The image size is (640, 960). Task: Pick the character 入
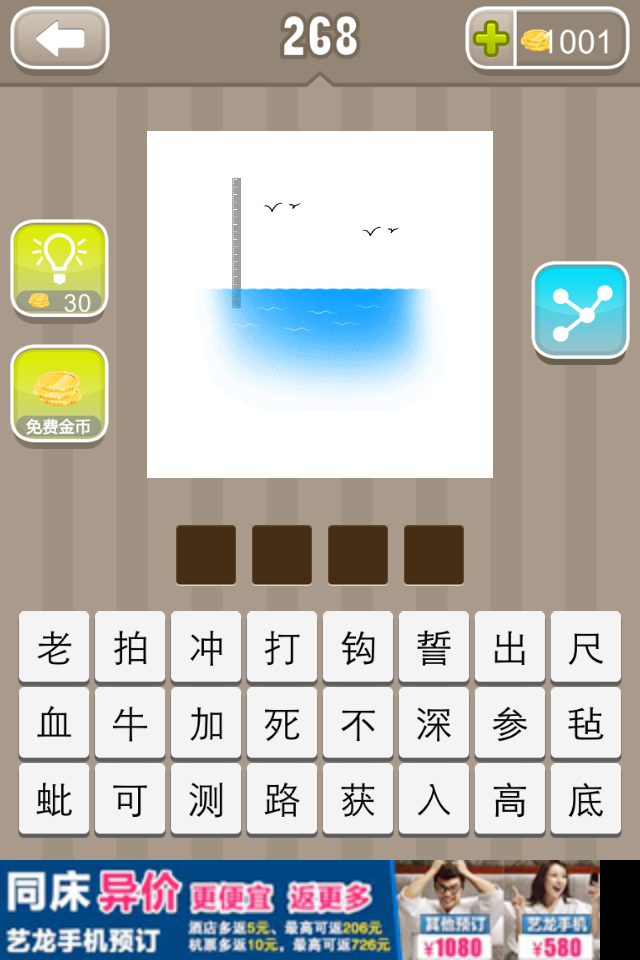point(434,799)
